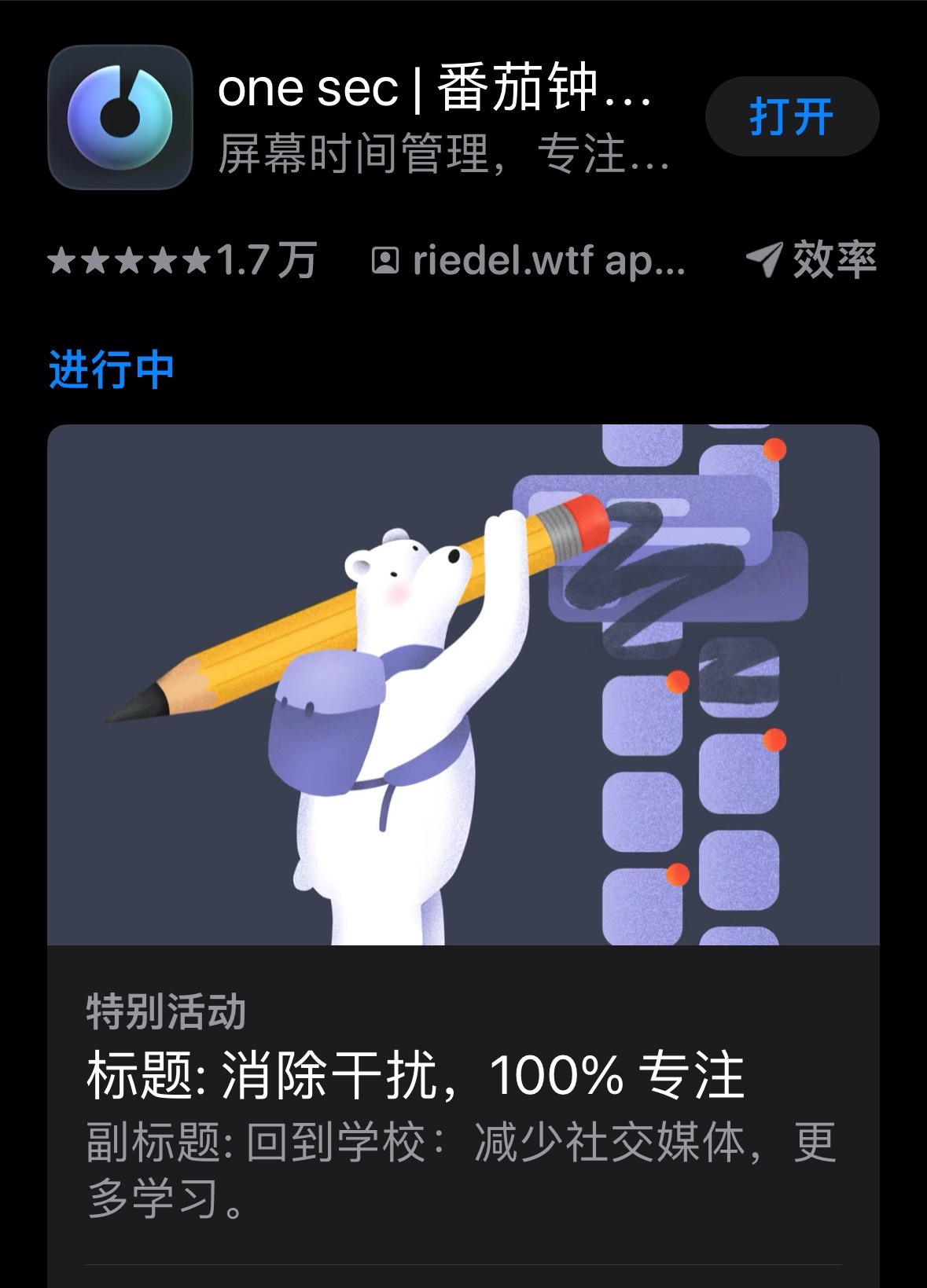Open the polar bear event artwork
This screenshot has height=1288, width=927.
click(464, 684)
